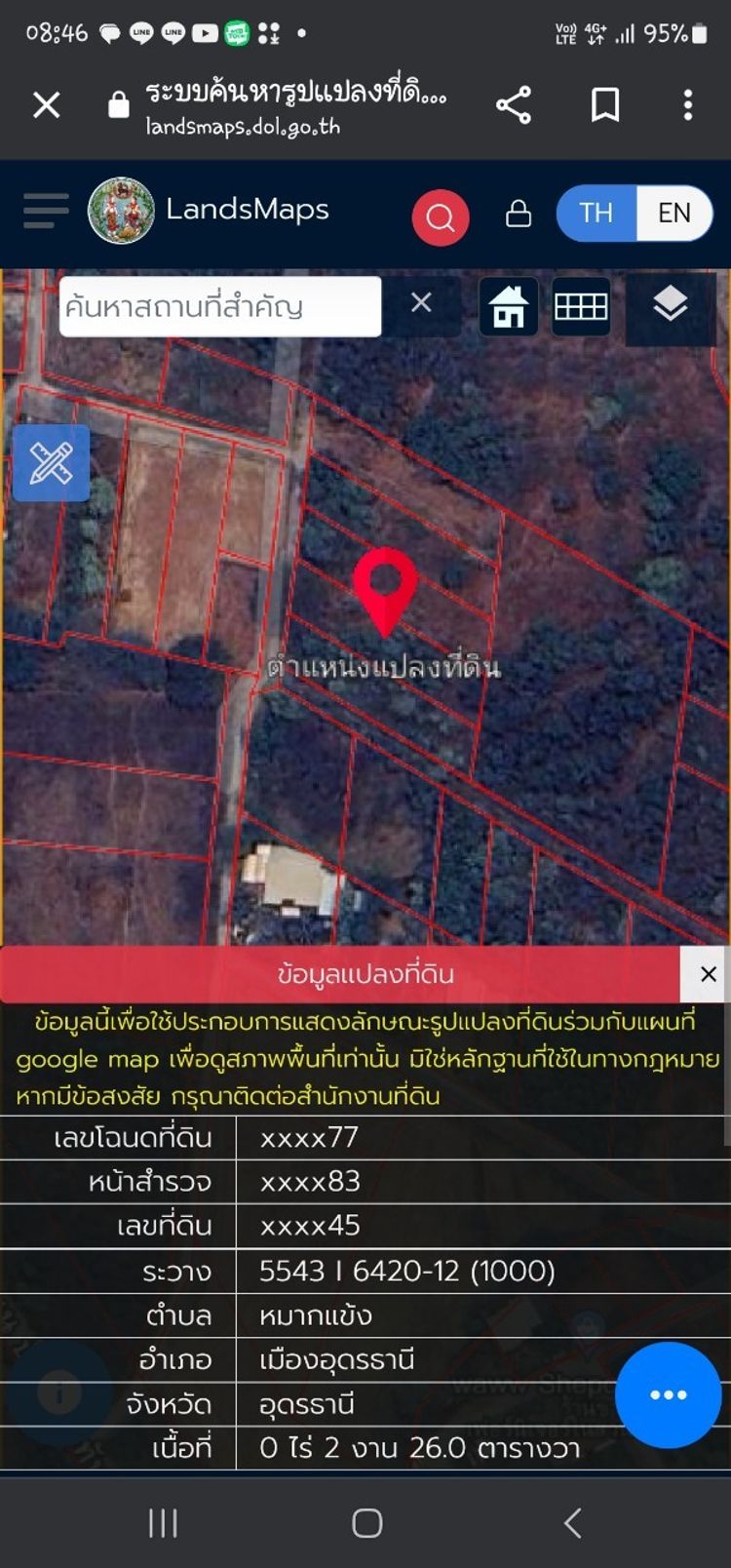This screenshot has height=1568, width=731.
Task: Open the measuring tools button
Action: [52, 463]
